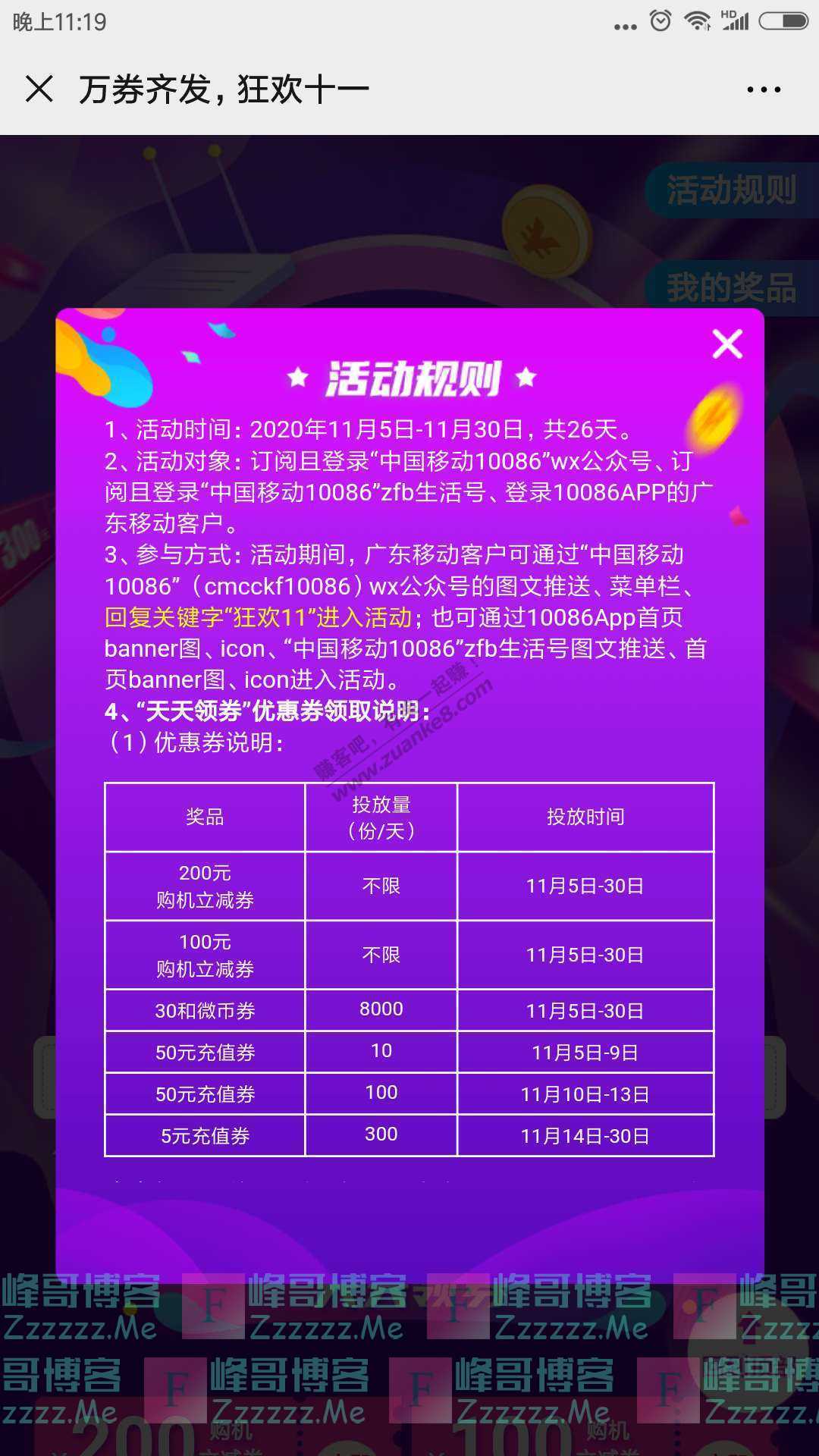Open the overflow menu in title bar
Screen dimensions: 819x1456
pyautogui.click(x=763, y=89)
